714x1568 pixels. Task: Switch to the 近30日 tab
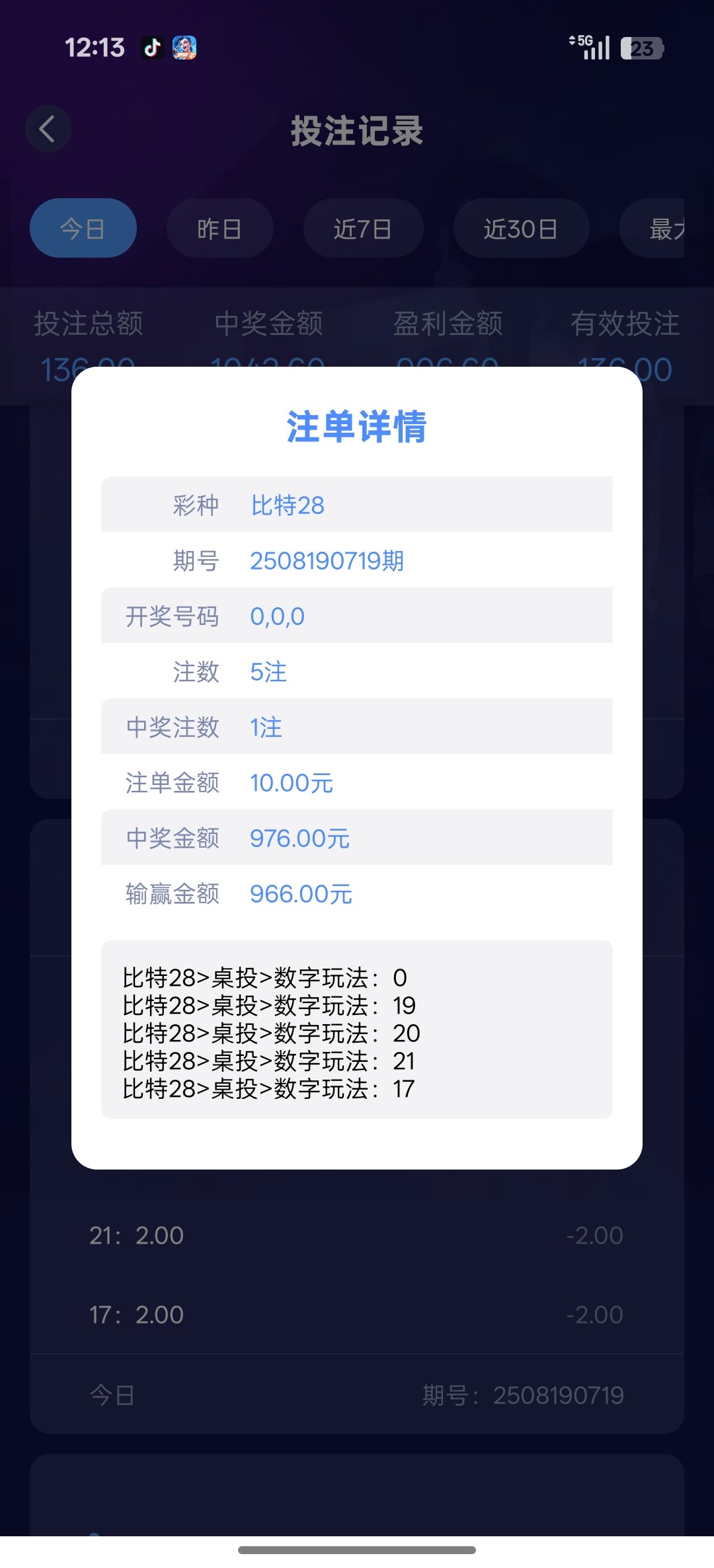coord(521,229)
